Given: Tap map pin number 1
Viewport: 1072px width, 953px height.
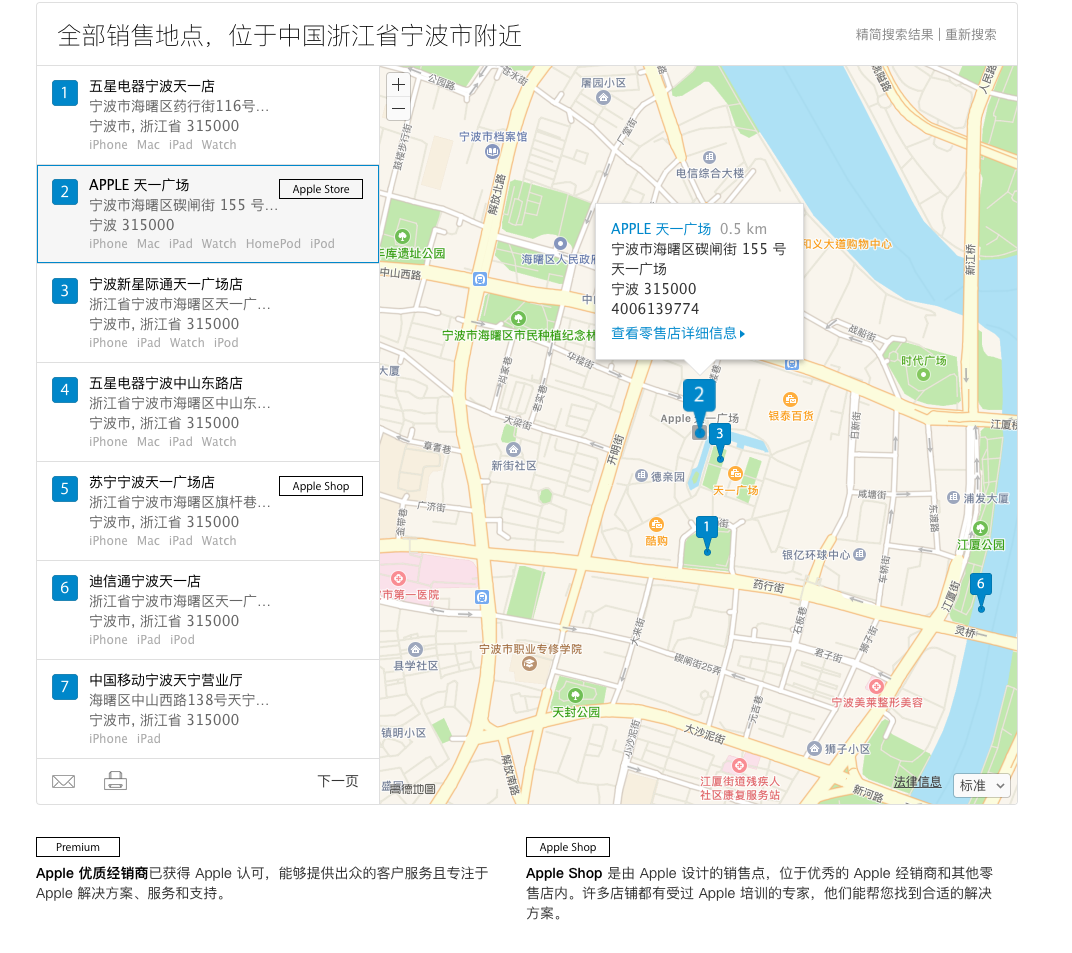Looking at the screenshot, I should click(x=706, y=527).
